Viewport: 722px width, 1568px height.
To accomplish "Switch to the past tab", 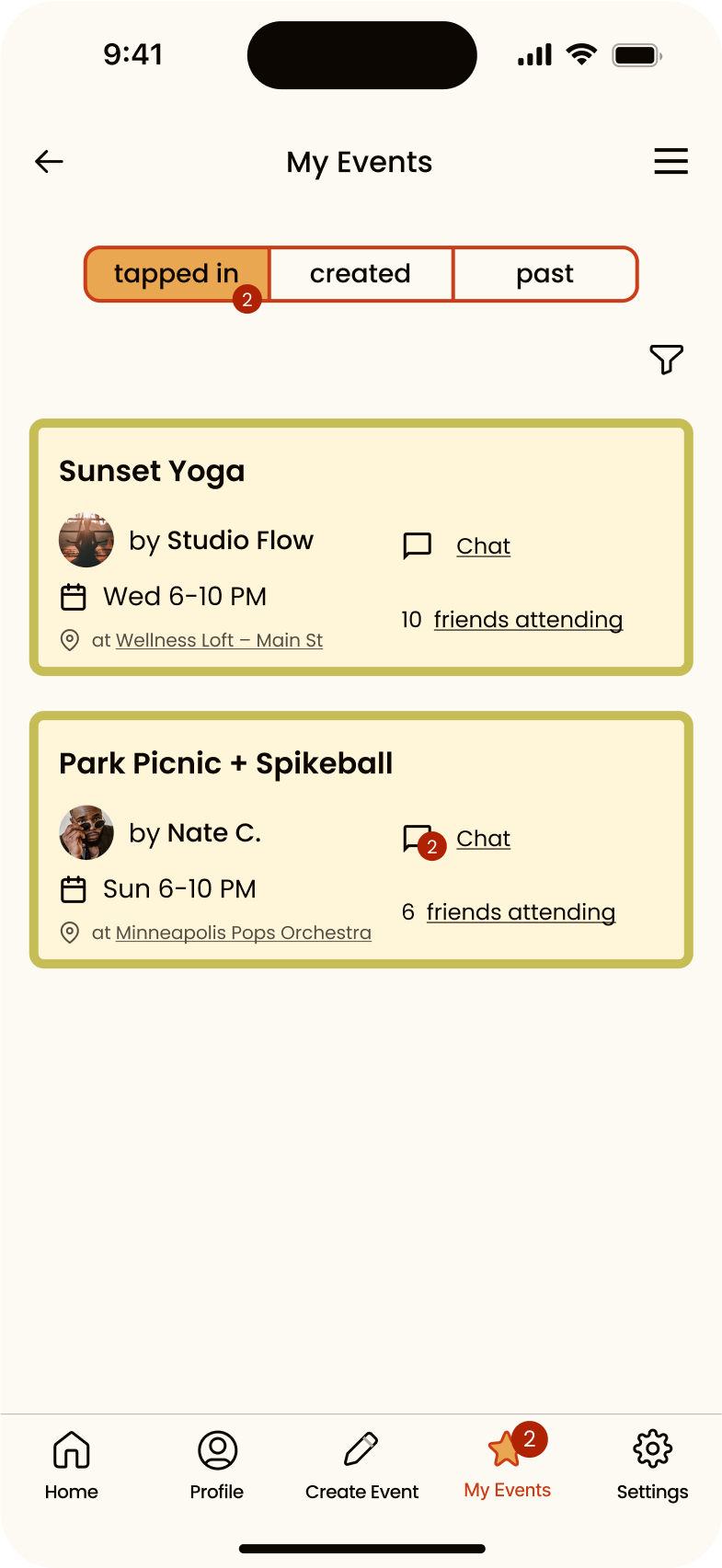I will pos(544,274).
